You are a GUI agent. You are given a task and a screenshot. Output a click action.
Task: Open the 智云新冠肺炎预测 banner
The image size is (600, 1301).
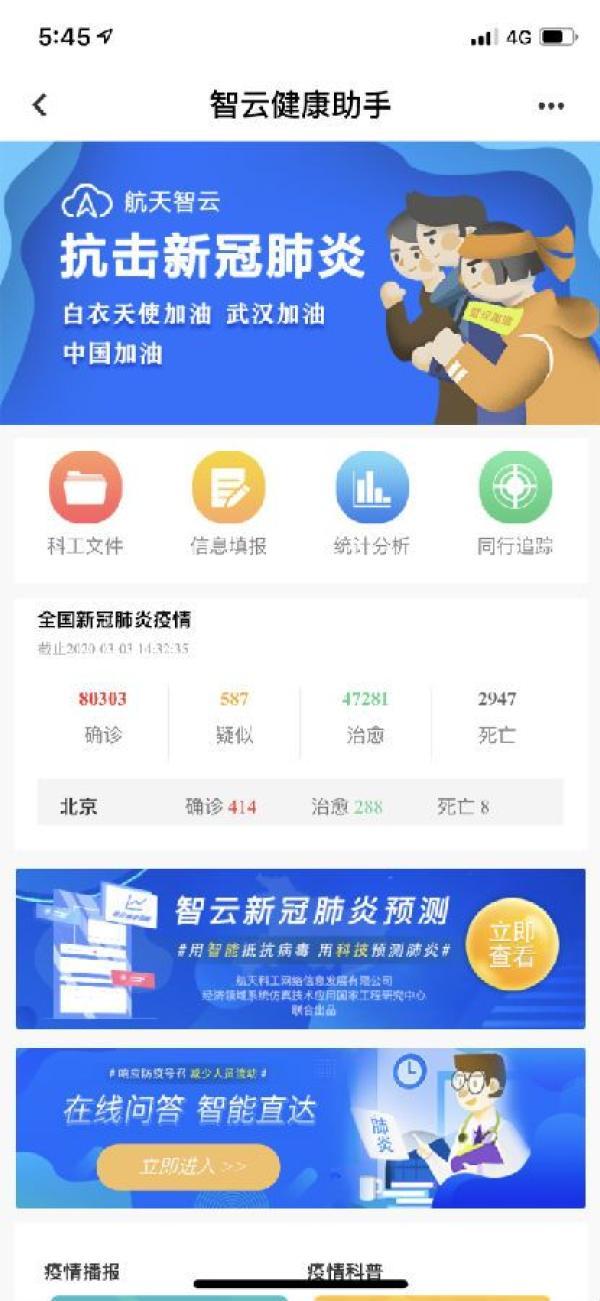300,948
